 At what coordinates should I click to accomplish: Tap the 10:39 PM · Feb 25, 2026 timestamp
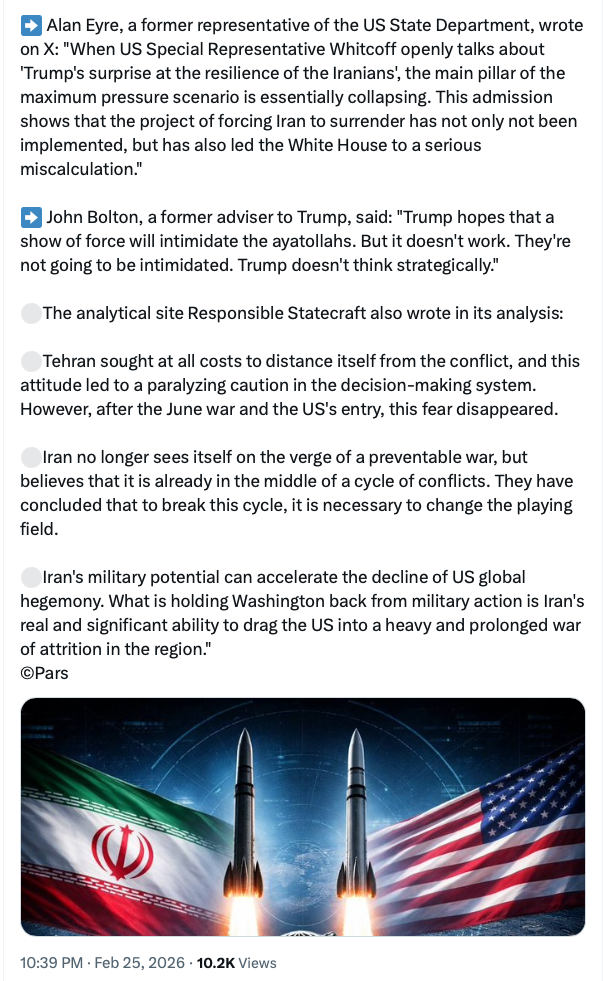point(102,962)
